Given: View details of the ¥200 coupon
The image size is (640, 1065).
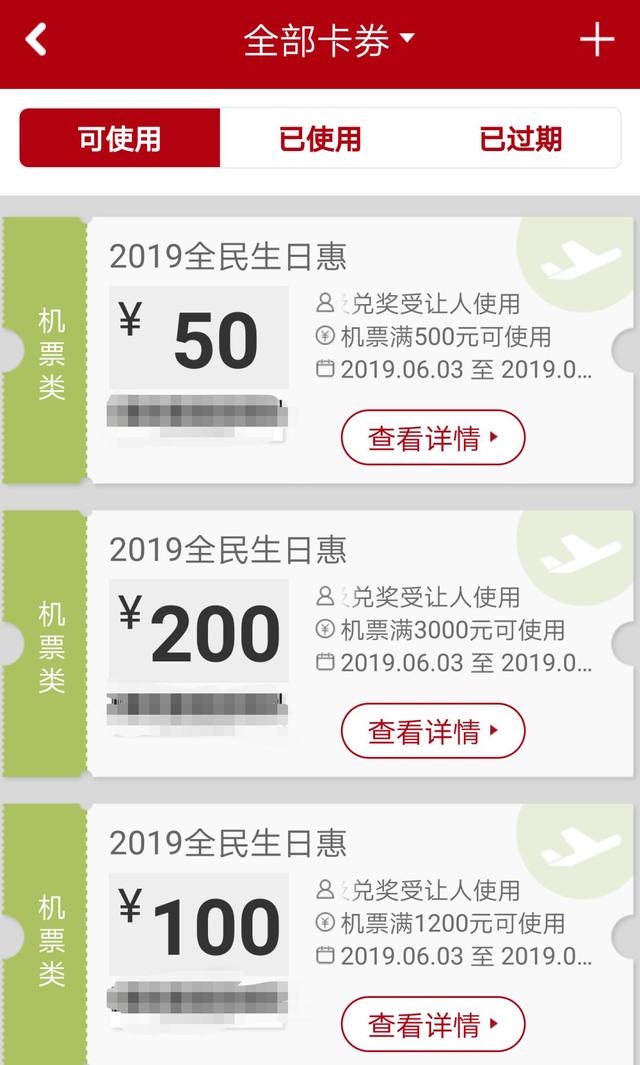Looking at the screenshot, I should click(x=433, y=731).
